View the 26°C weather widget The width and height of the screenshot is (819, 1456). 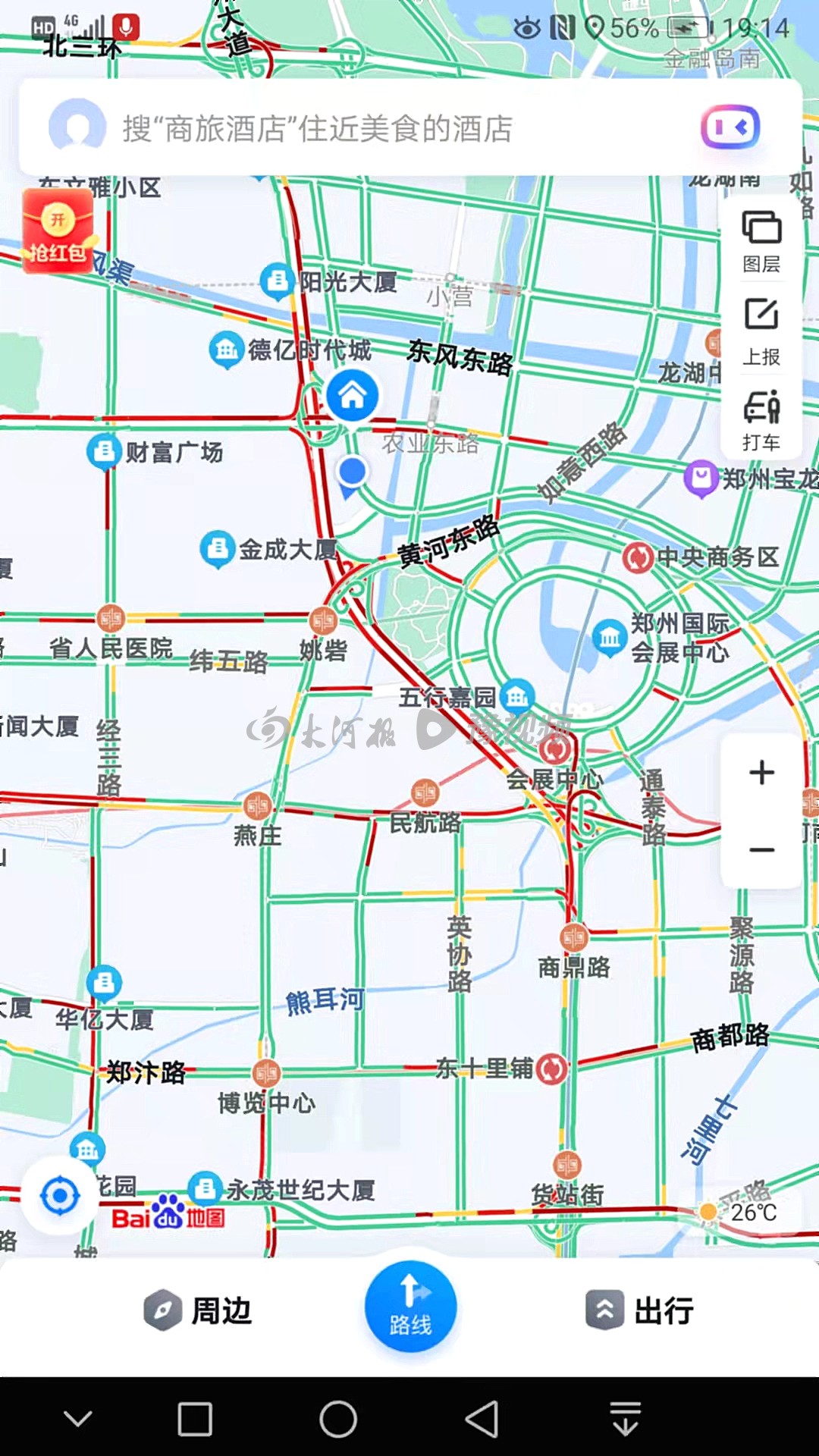click(740, 1212)
